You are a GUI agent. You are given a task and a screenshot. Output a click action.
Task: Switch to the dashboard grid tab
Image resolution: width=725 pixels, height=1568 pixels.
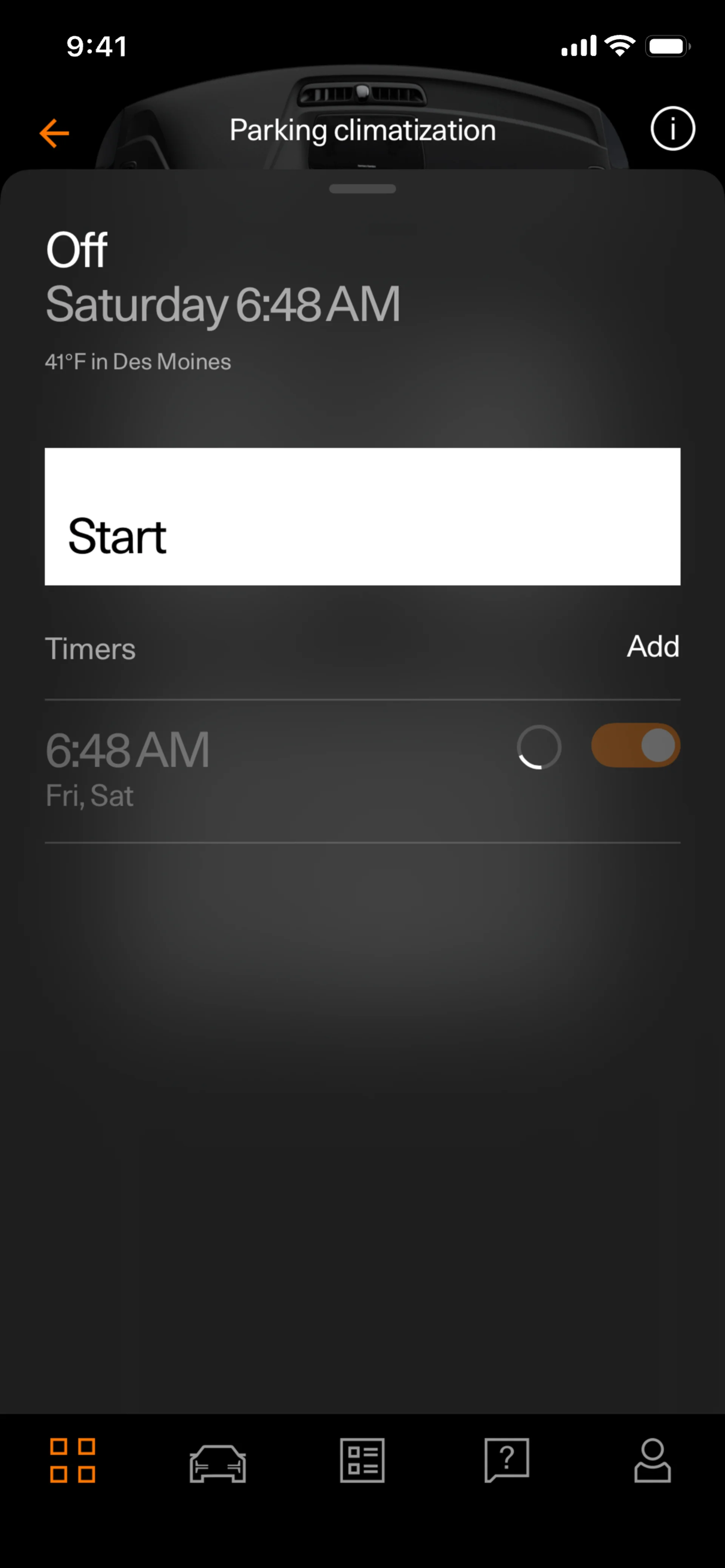72,1461
